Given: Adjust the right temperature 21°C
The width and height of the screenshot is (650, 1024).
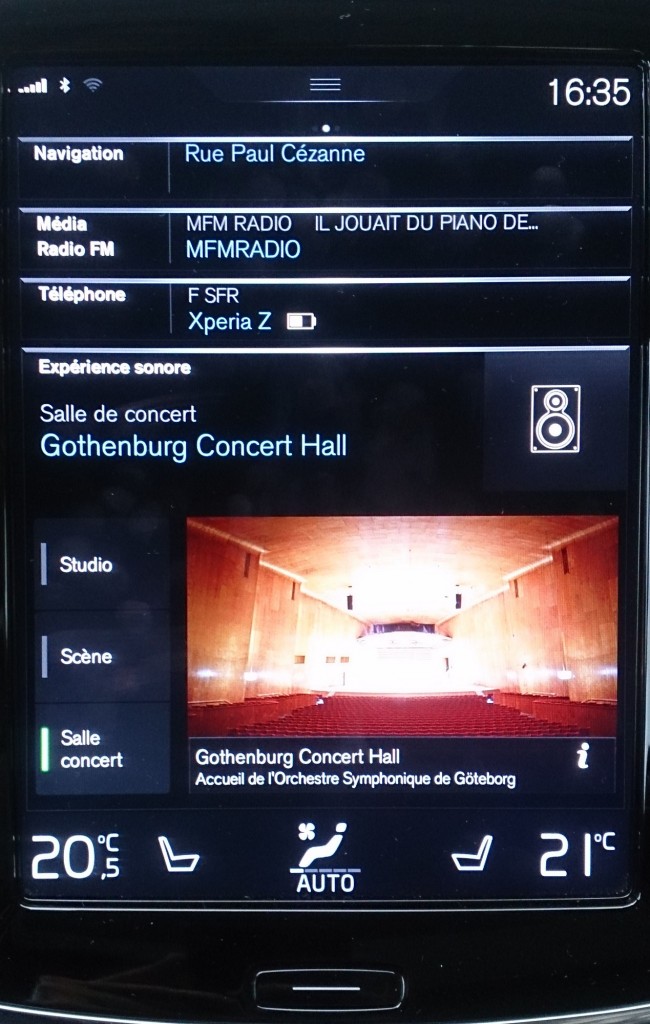Looking at the screenshot, I should click(x=576, y=857).
